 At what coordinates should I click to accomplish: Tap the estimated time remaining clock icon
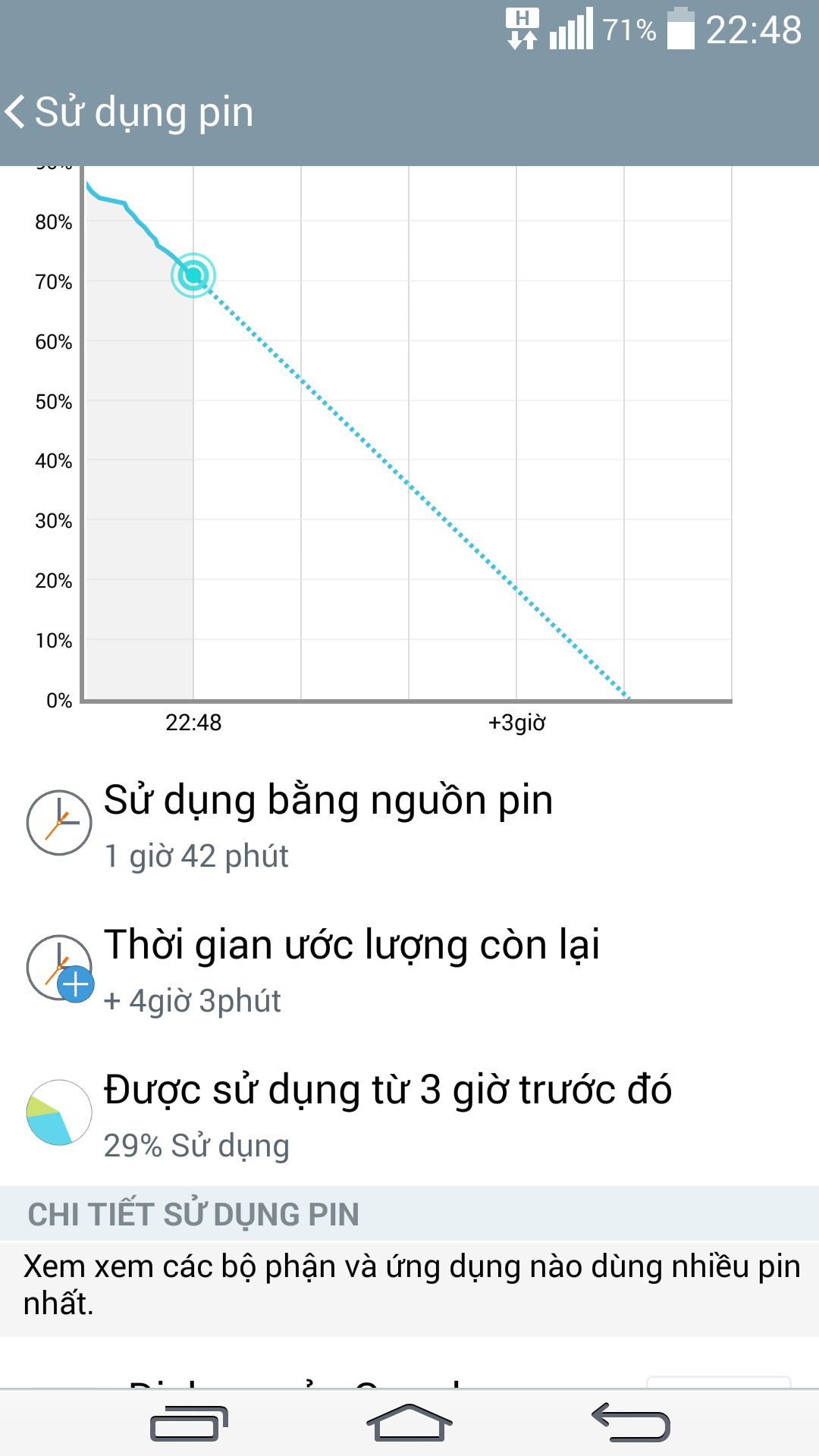(59, 967)
